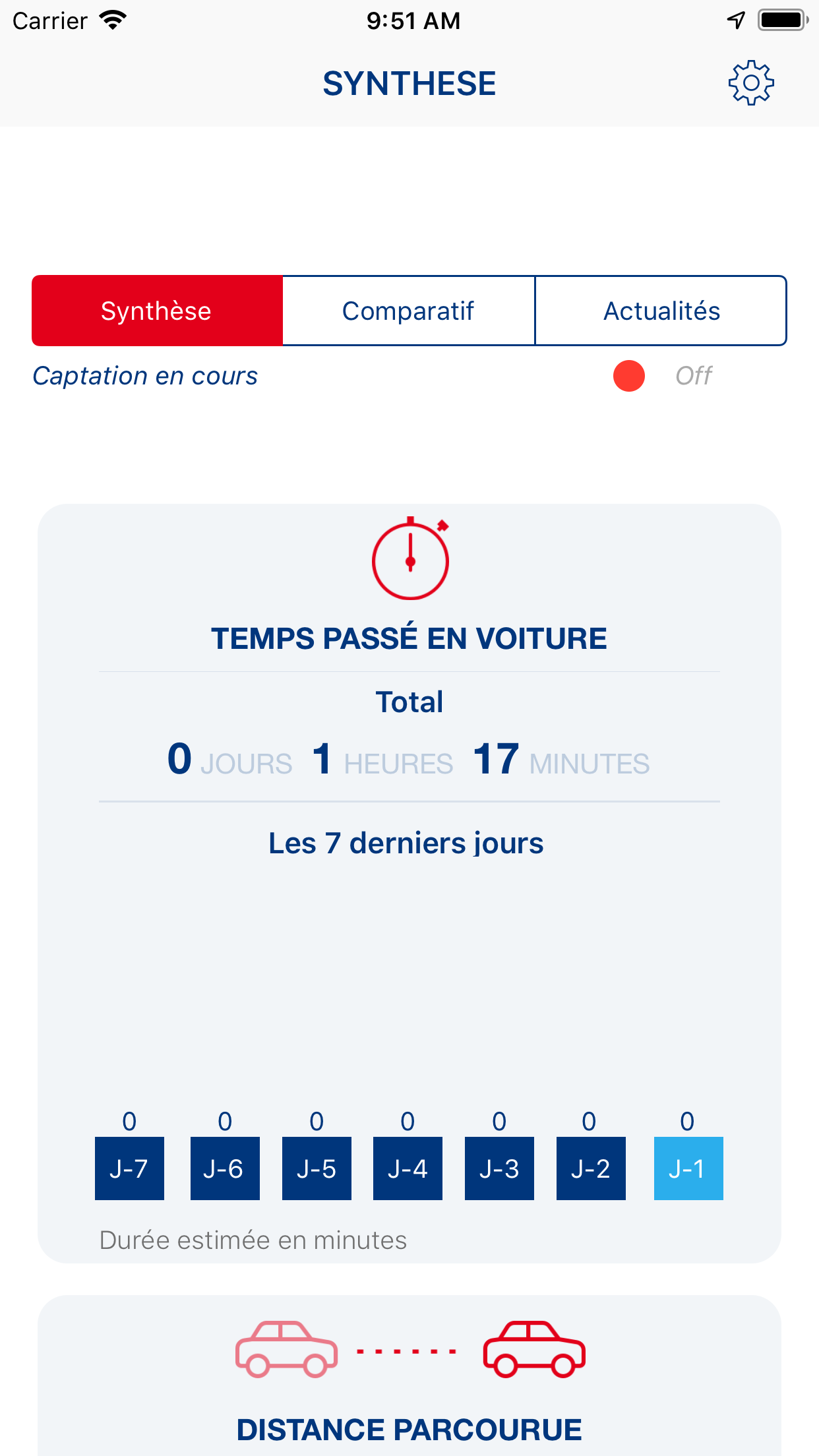Select the J-7 day bar
The image size is (819, 1456).
point(129,1168)
